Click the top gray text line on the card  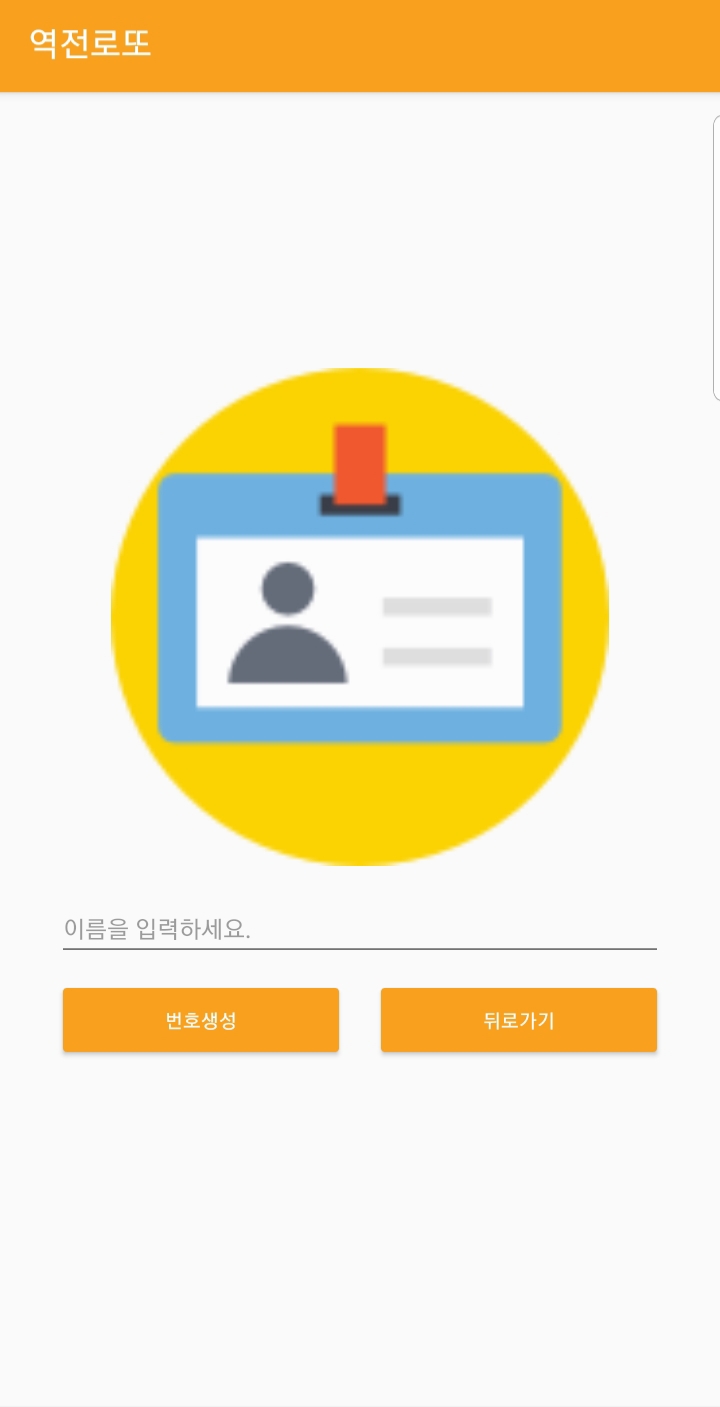[435, 605]
